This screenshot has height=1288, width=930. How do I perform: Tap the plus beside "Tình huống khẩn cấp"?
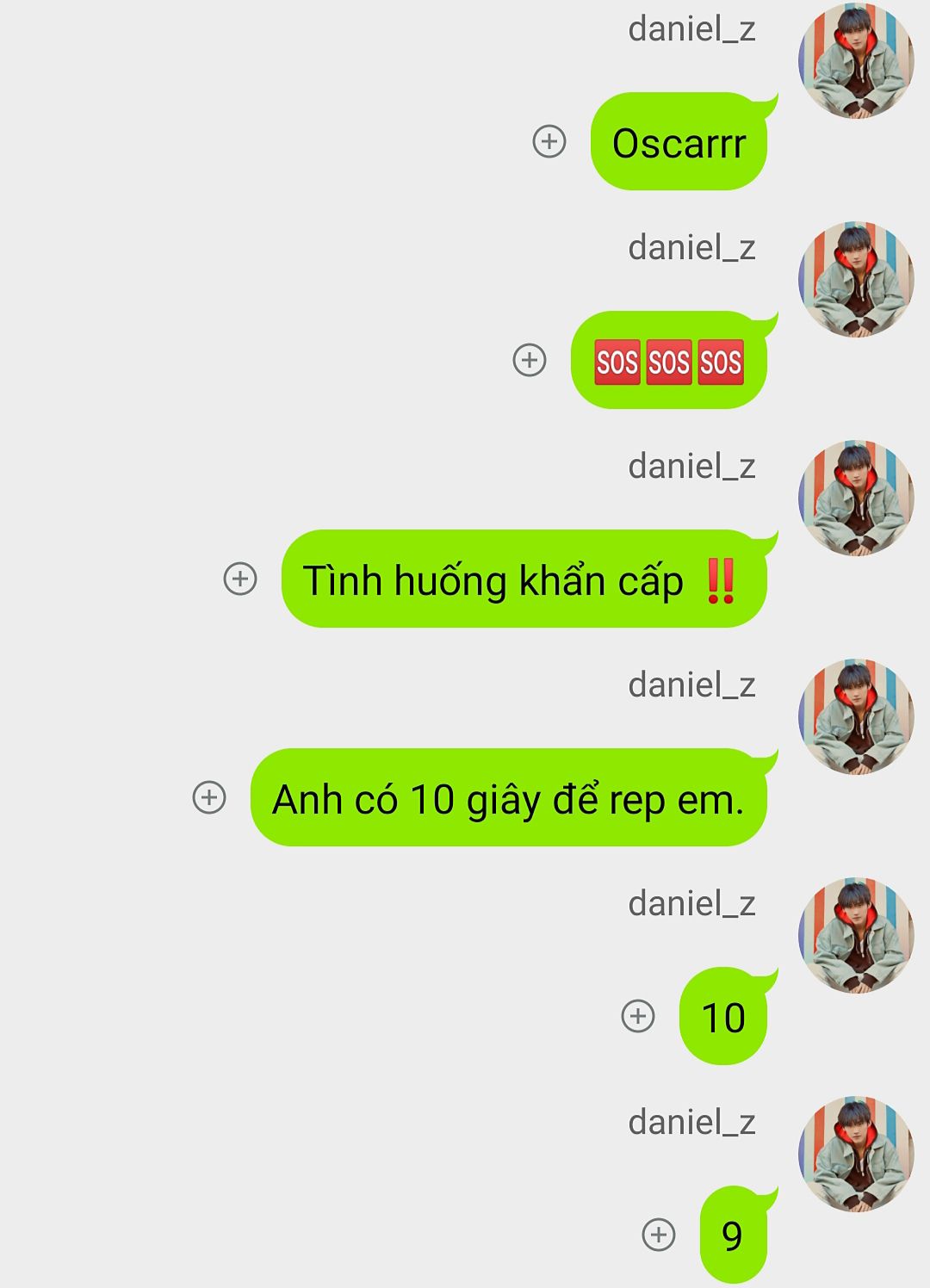coord(240,579)
